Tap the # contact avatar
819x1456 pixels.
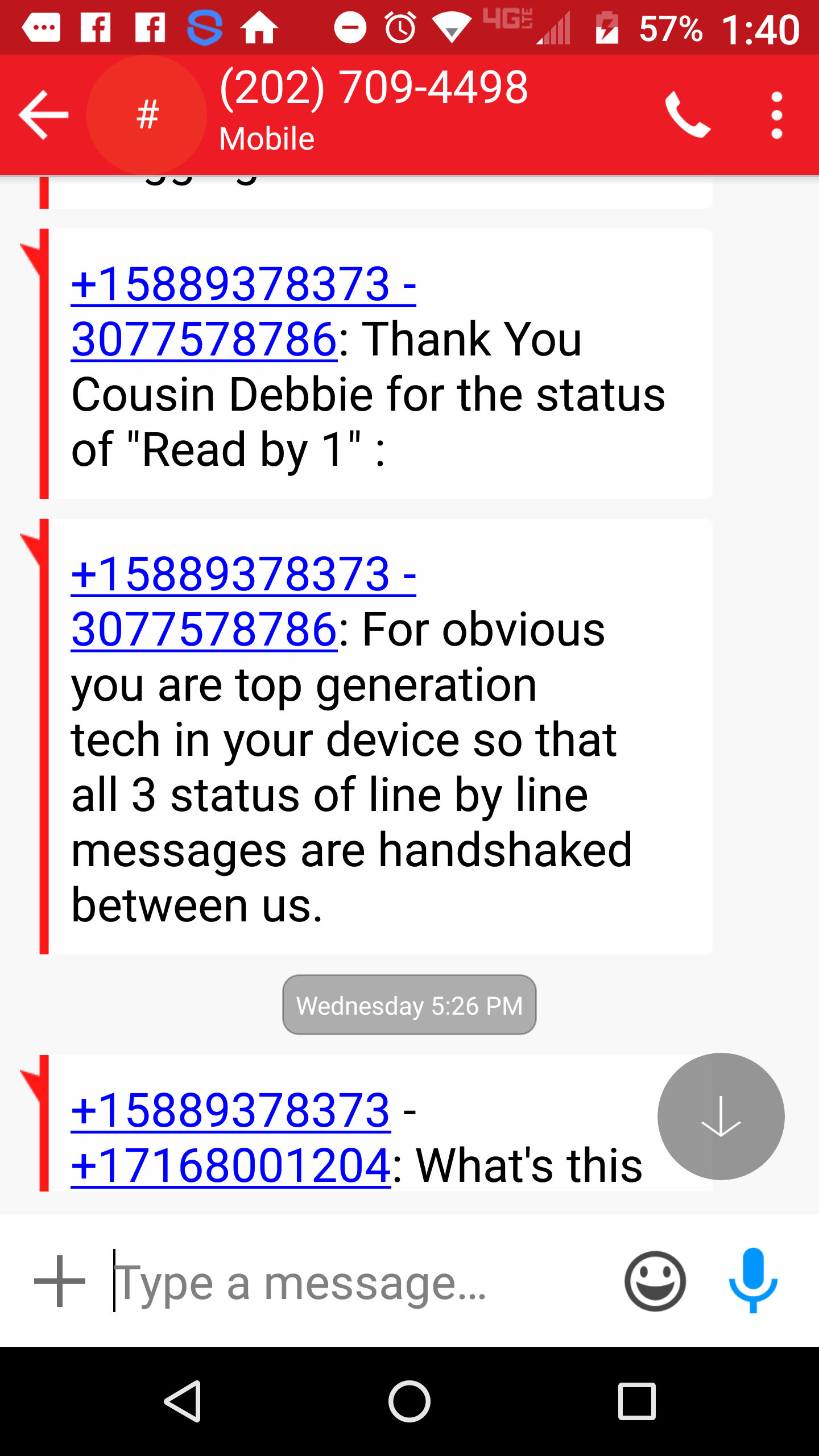[147, 115]
